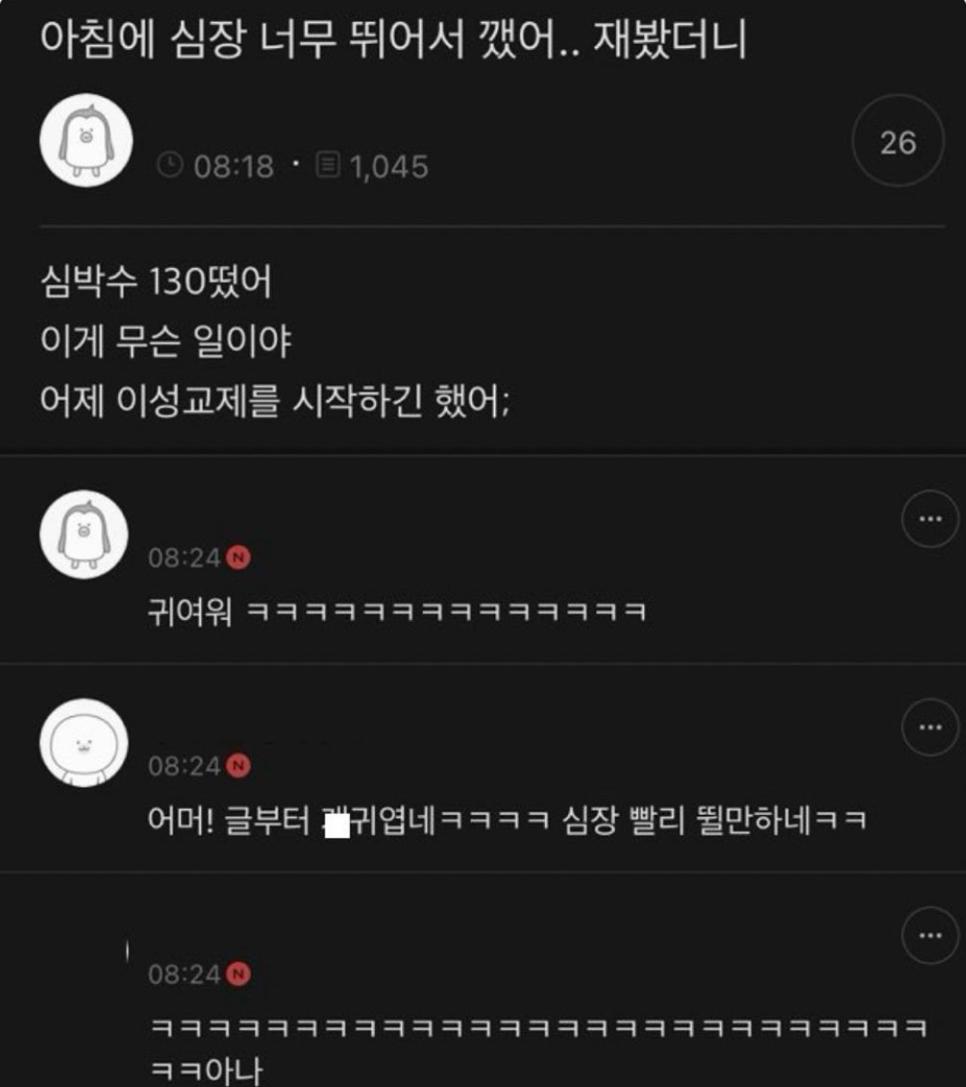View avatar of the 귀여워 commenter

[84, 534]
